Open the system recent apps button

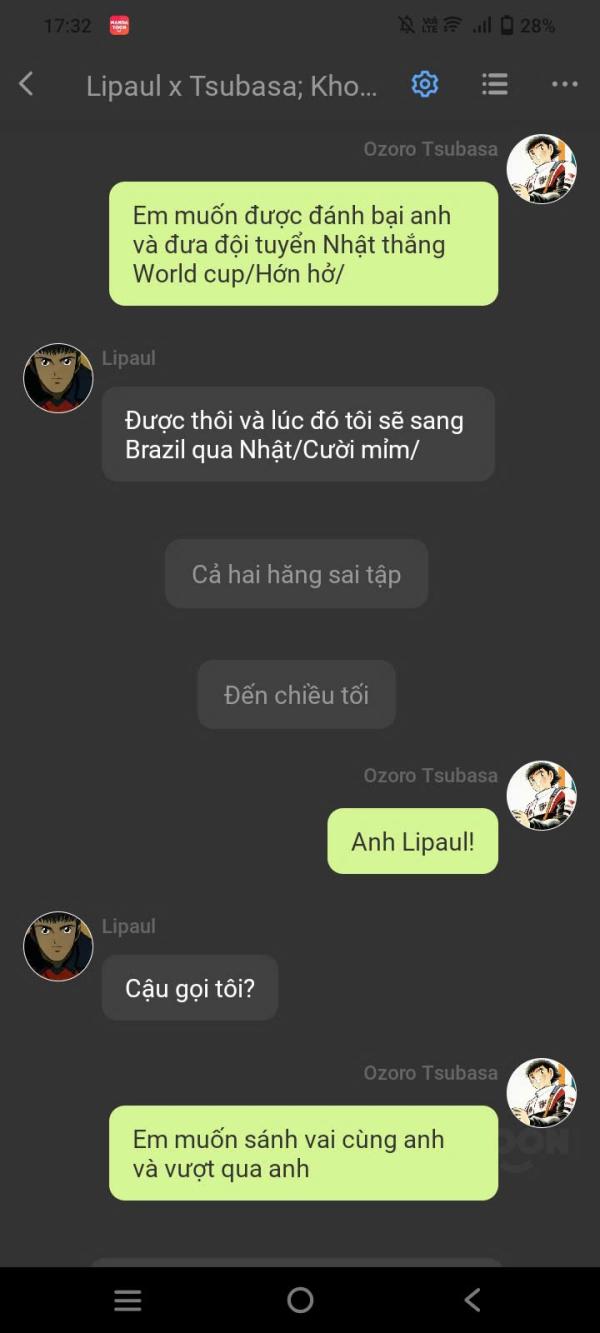tap(128, 1300)
